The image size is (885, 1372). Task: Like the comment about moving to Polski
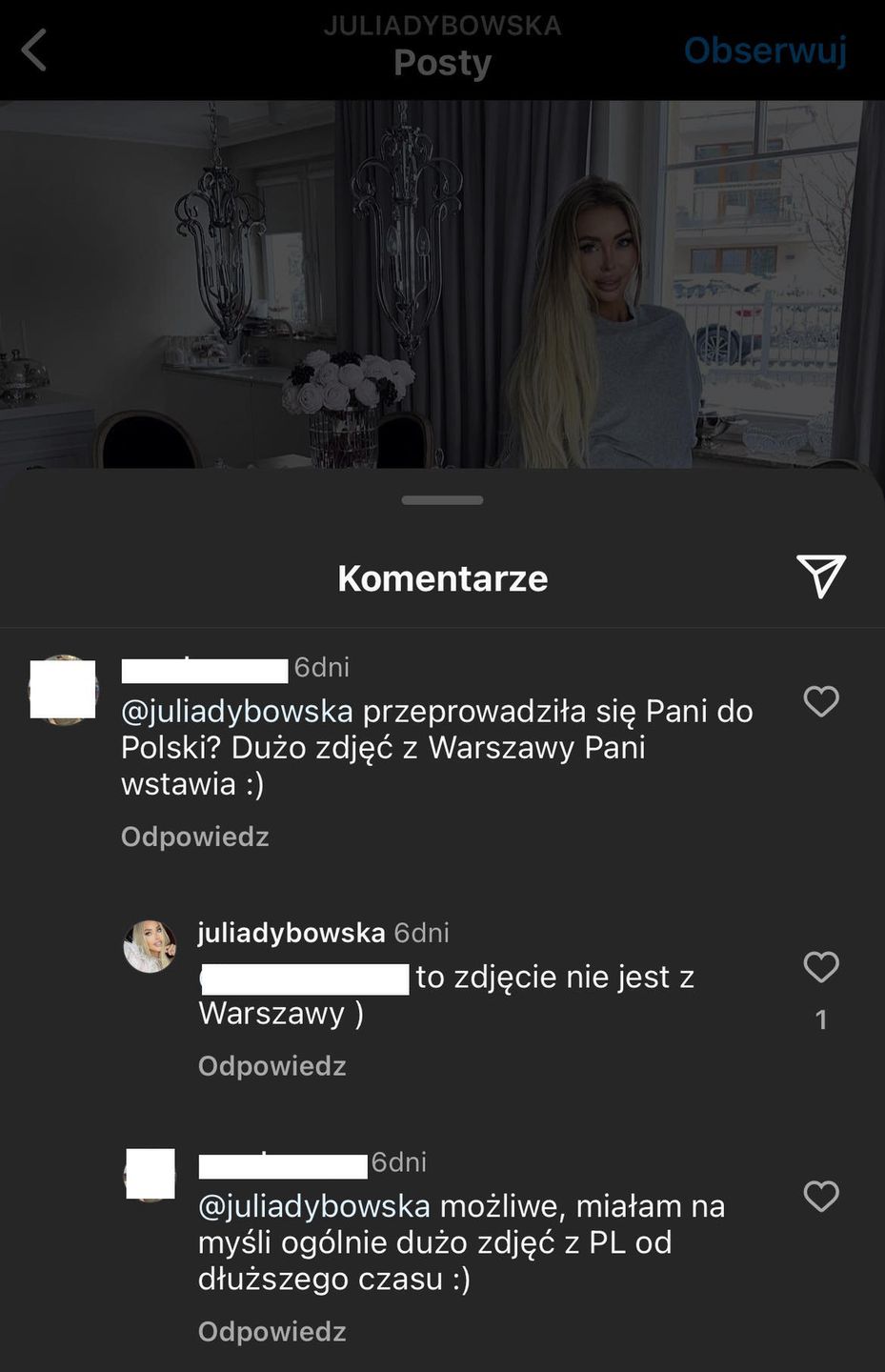pos(820,702)
